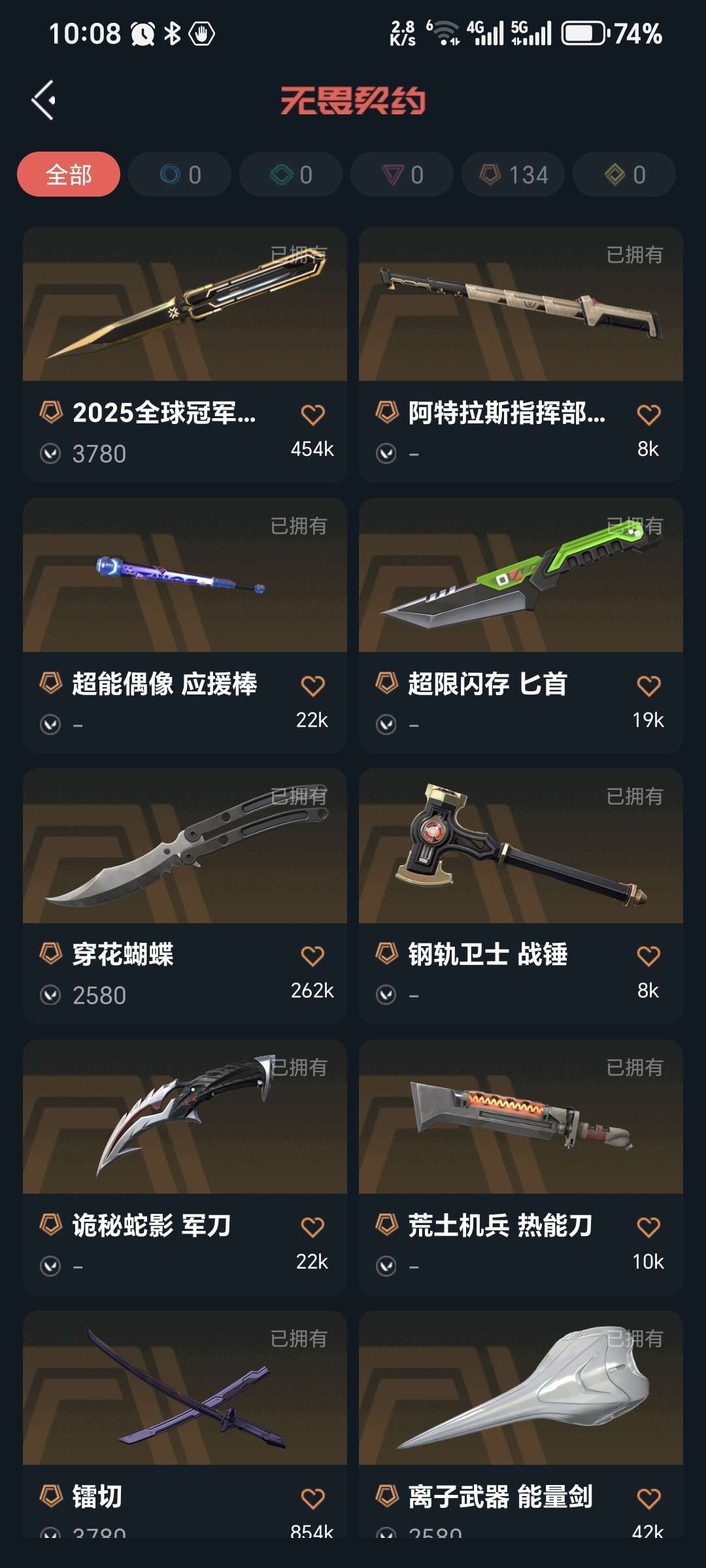Open the 2025全球冠军 knife skin card
706x1568 pixels.
click(184, 304)
